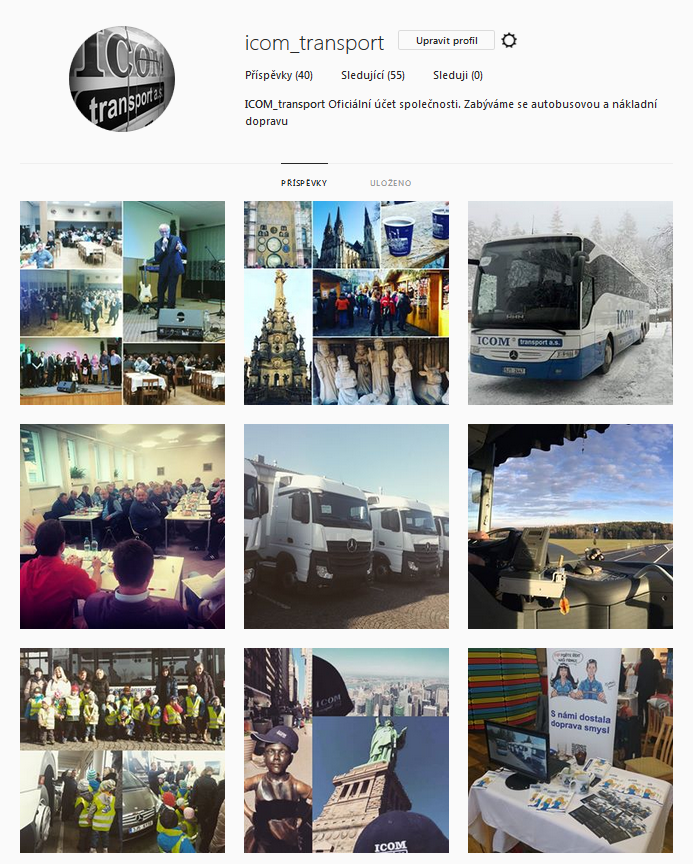
Task: Open the driver cabin sky view post
Action: click(x=570, y=526)
